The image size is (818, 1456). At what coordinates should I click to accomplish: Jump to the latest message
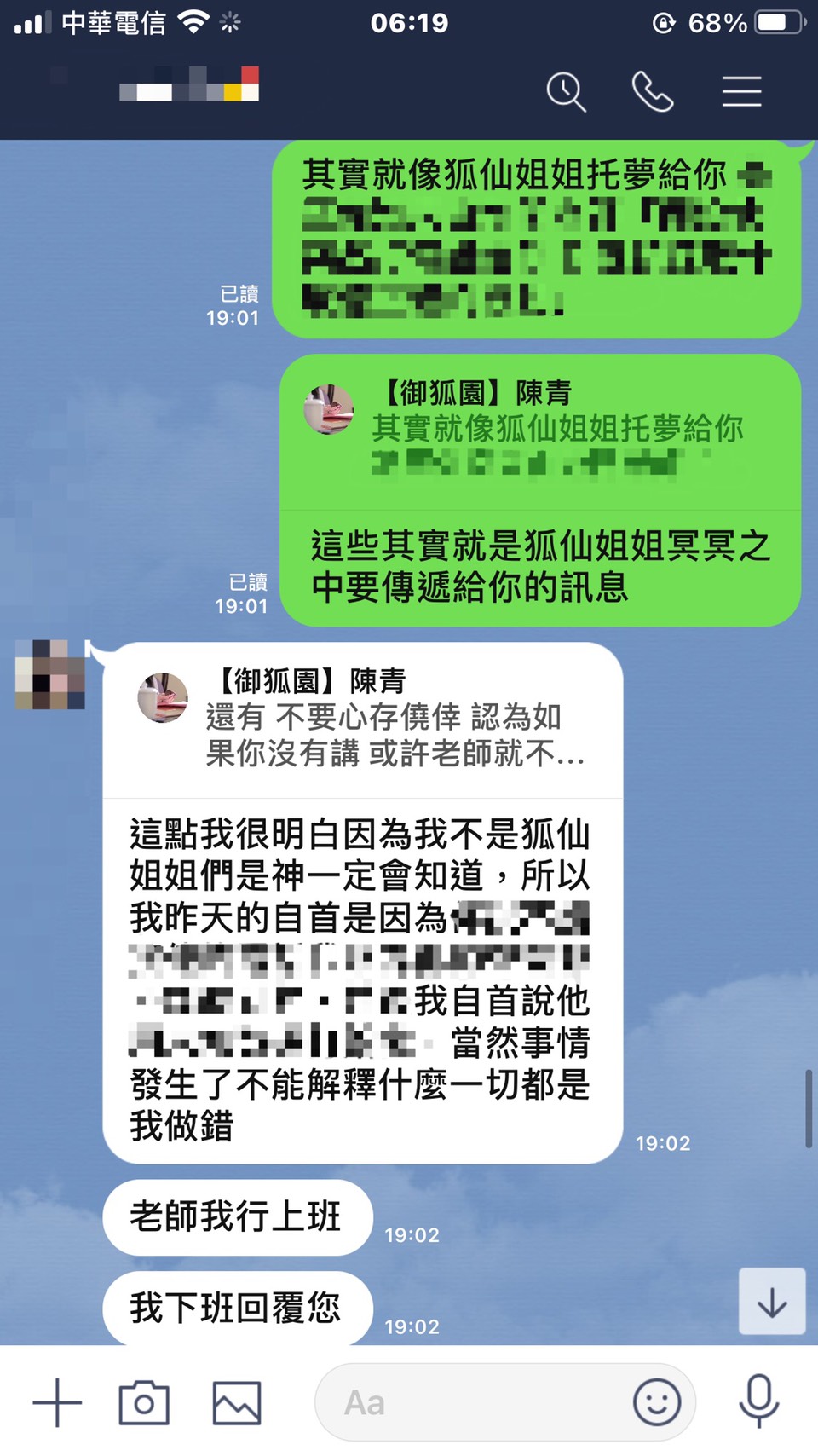(x=771, y=1302)
